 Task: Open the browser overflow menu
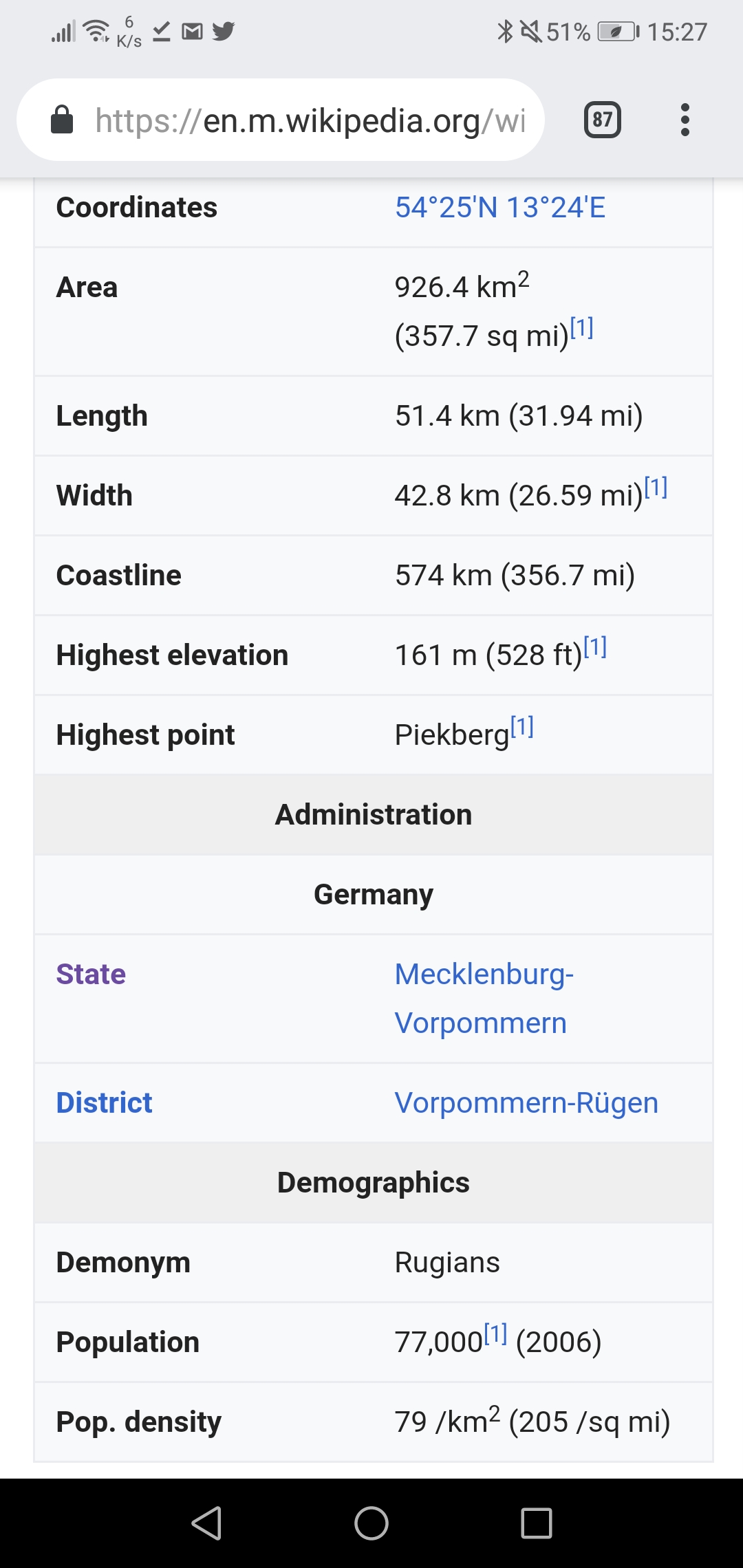[685, 120]
